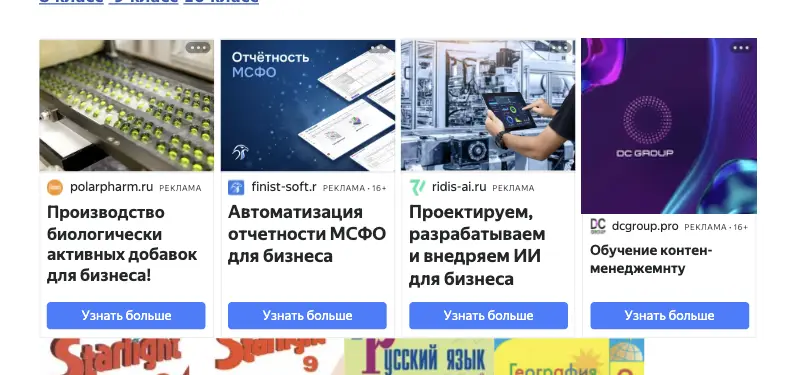Tap Узнать больше under dcgroup.pro ad
Viewport: 793px width, 375px height.
pyautogui.click(x=669, y=316)
